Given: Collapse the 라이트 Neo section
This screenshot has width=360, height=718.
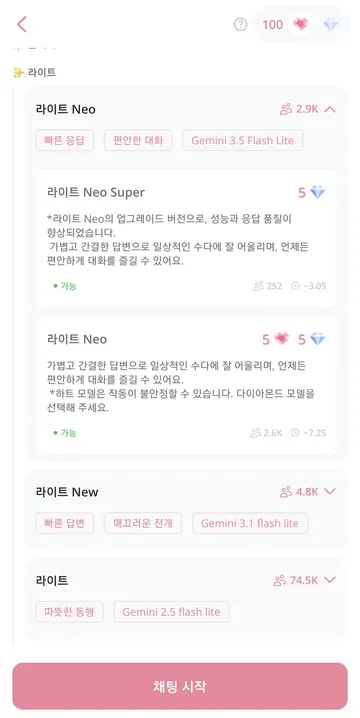Looking at the screenshot, I should (330, 109).
